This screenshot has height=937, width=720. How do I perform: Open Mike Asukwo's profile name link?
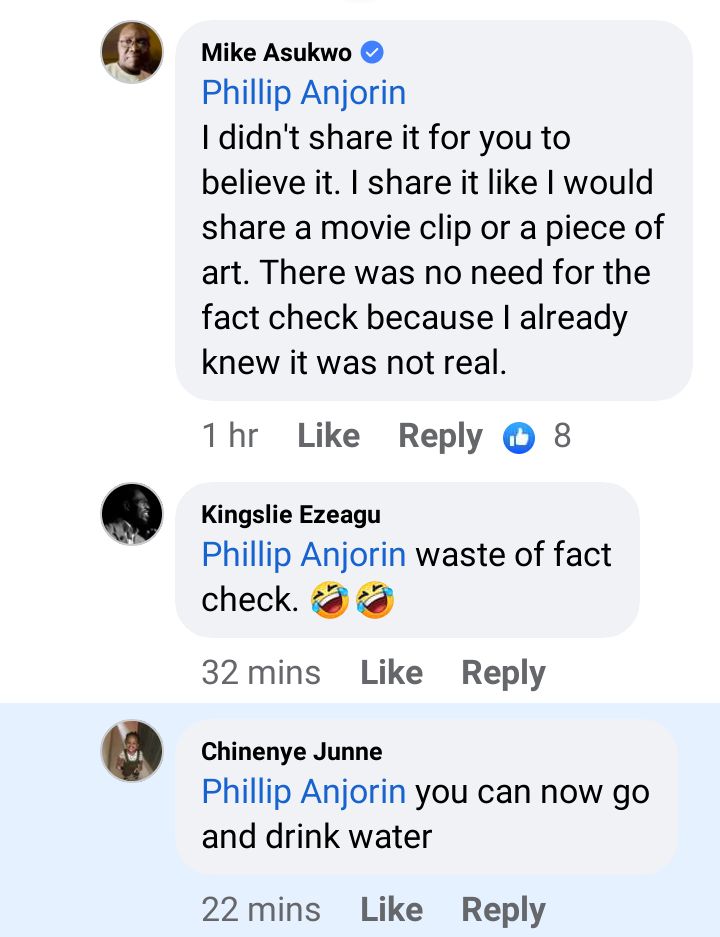pos(276,52)
